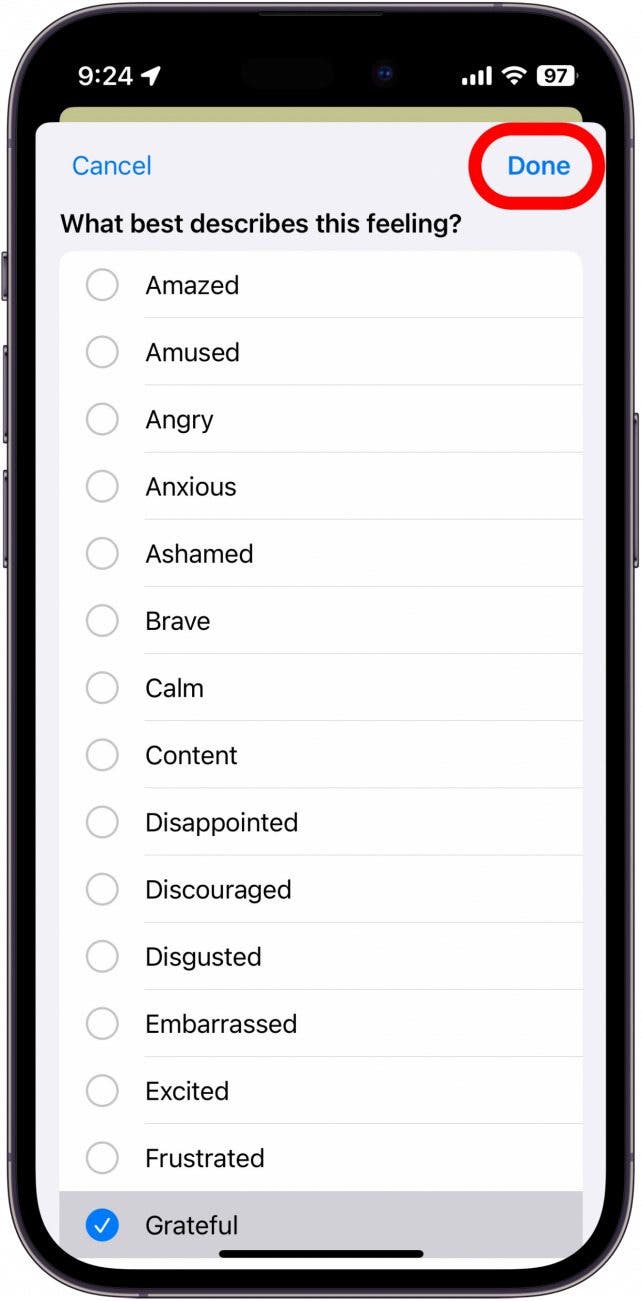The width and height of the screenshot is (642, 1301).
Task: Select the Calm option
Action: [x=174, y=688]
